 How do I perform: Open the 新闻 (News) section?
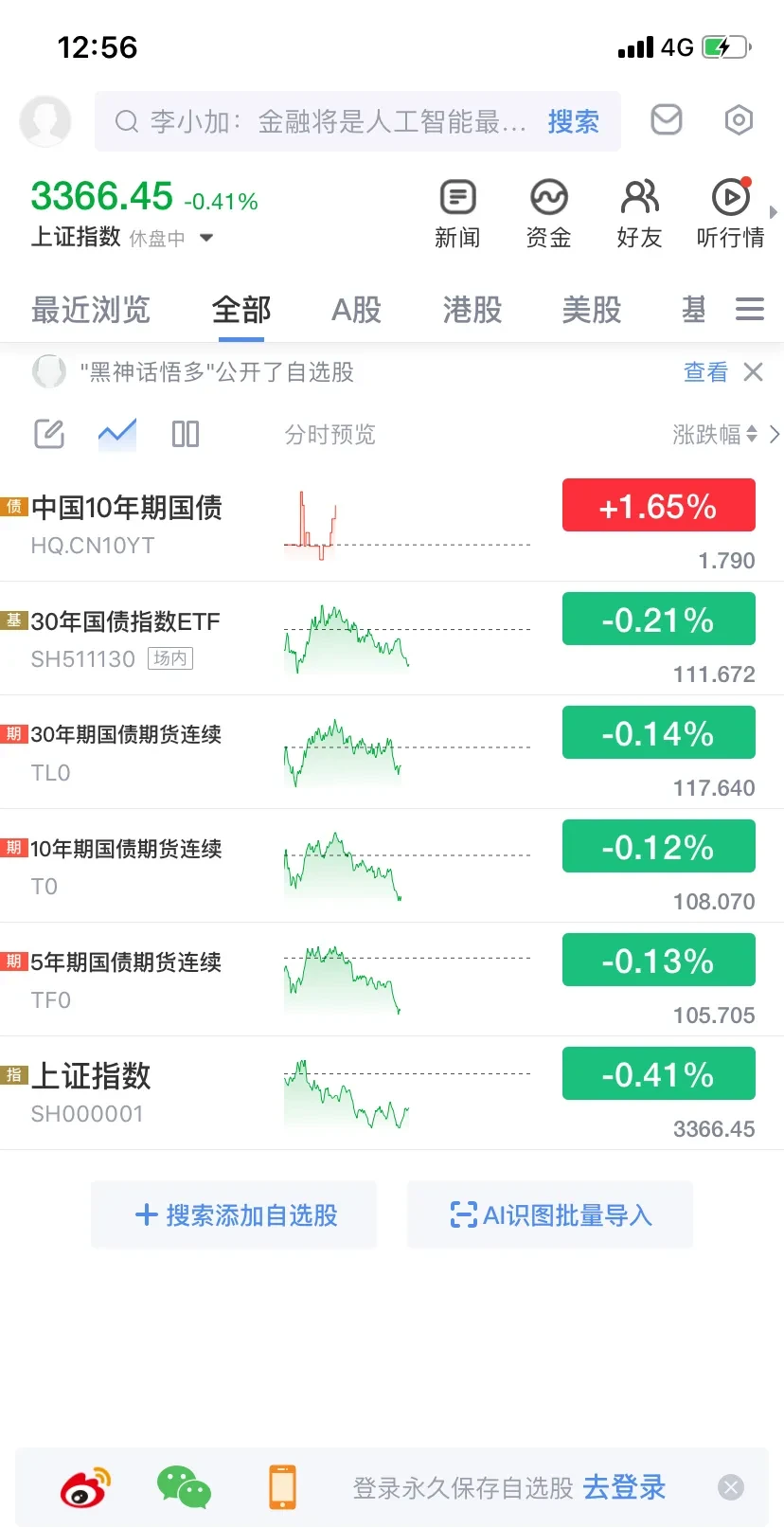[457, 212]
